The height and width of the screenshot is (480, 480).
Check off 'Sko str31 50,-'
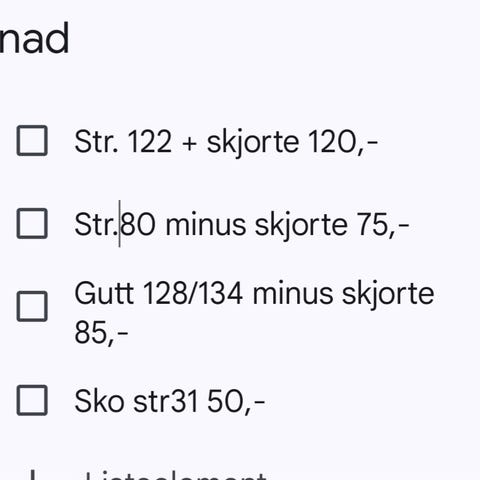32,400
